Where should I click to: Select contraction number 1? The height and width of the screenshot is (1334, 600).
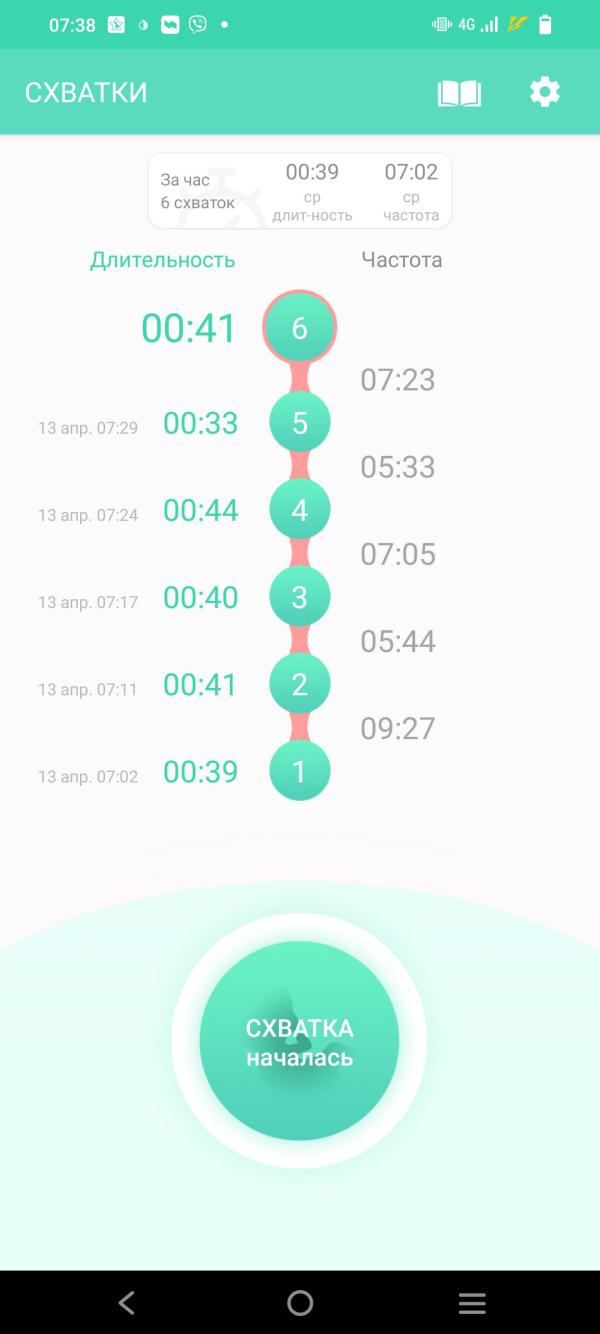pos(299,771)
